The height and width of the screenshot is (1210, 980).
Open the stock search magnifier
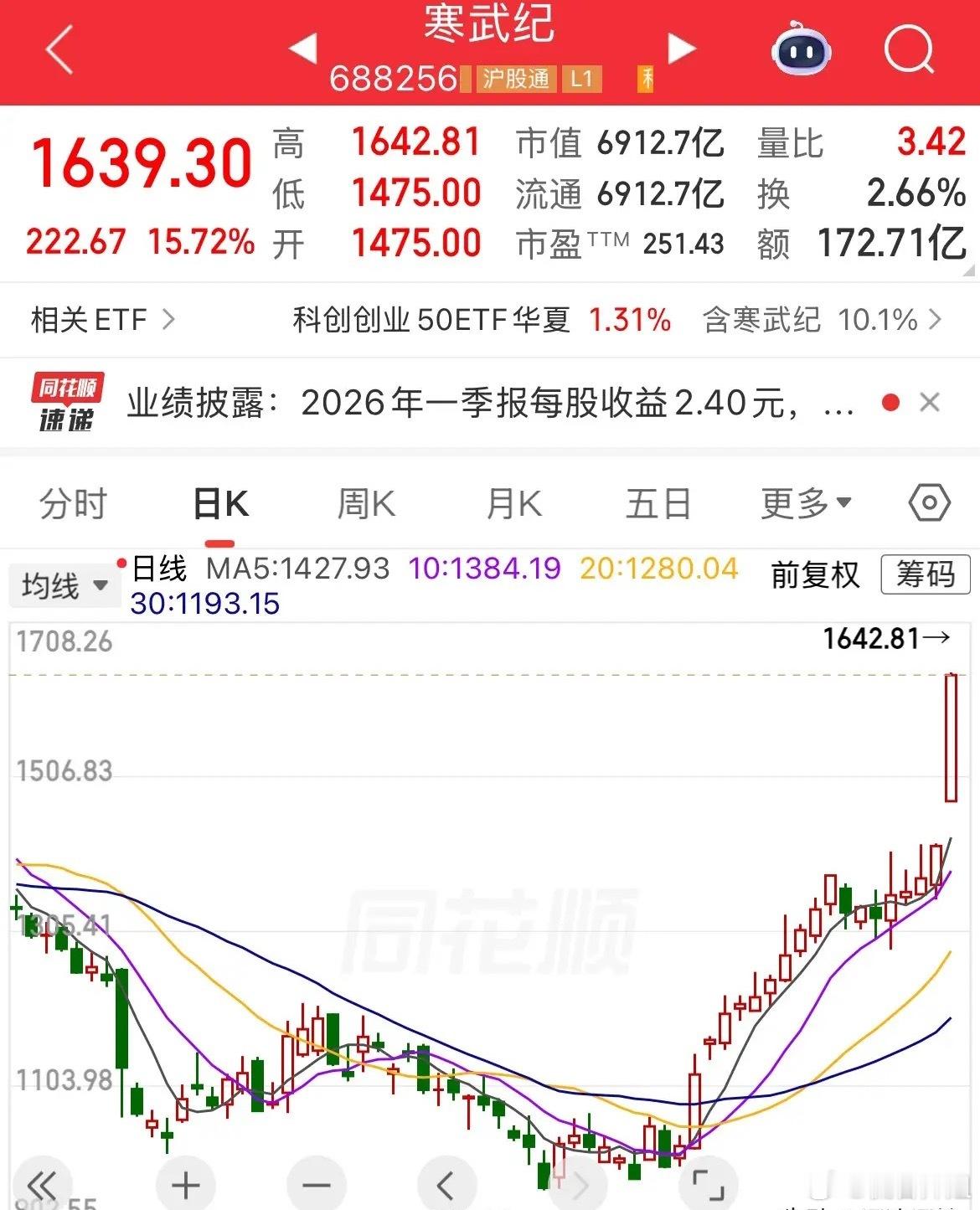coord(910,50)
